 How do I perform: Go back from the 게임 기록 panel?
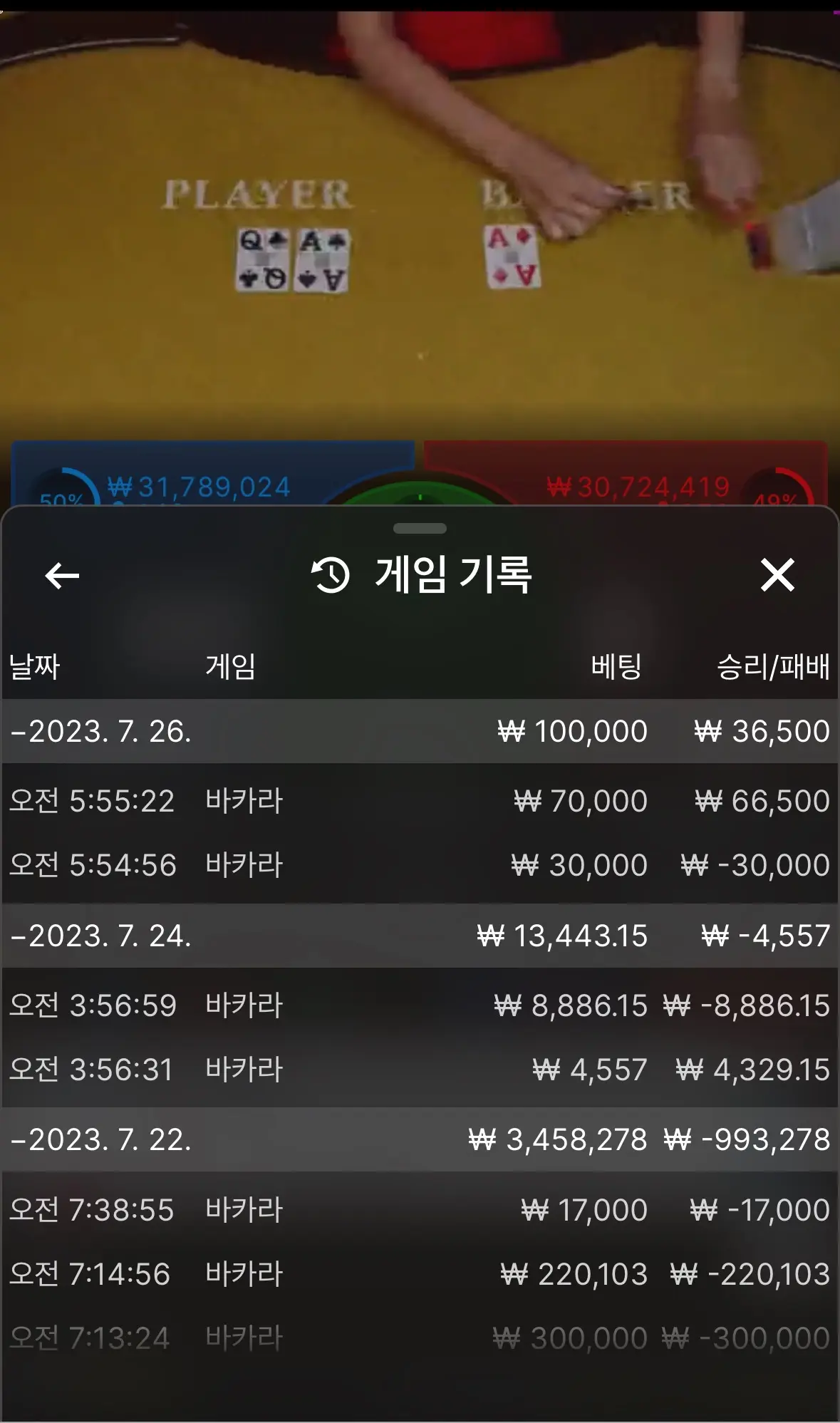pyautogui.click(x=62, y=576)
